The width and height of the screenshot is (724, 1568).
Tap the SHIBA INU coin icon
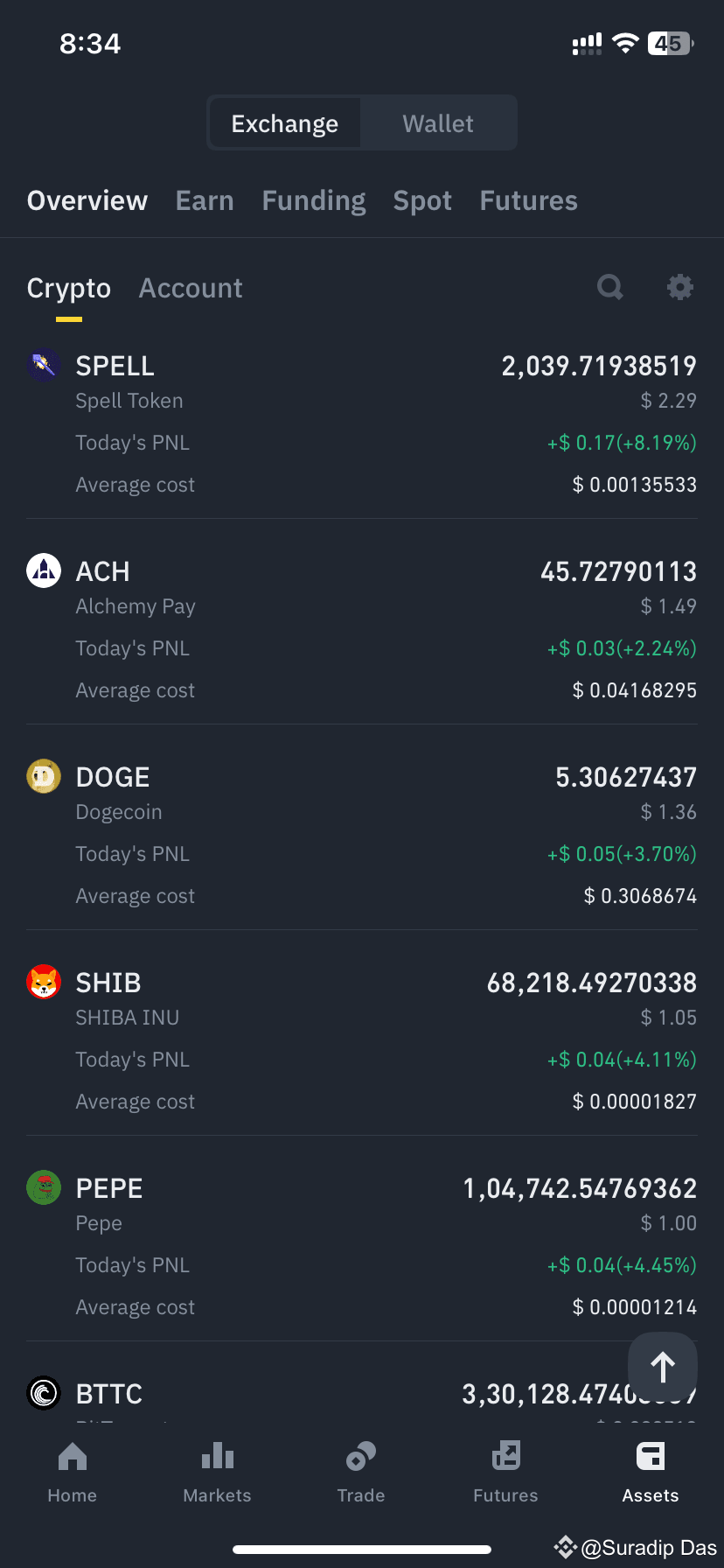click(x=44, y=982)
